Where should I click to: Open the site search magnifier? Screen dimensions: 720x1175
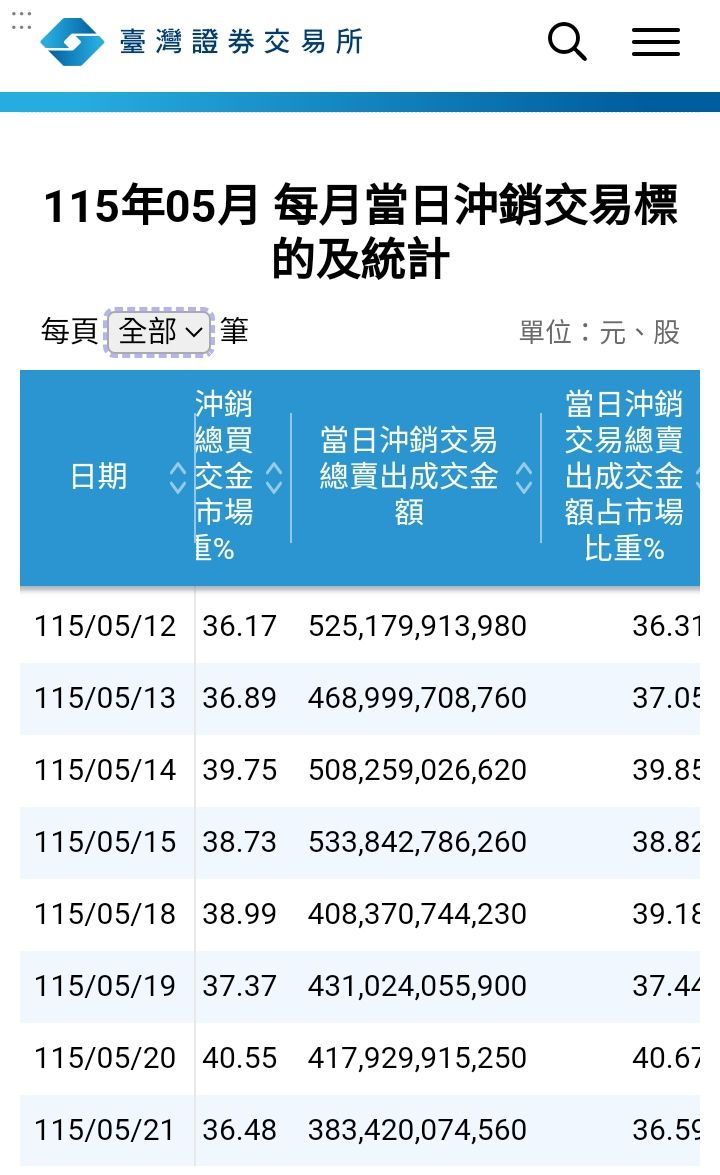click(567, 42)
